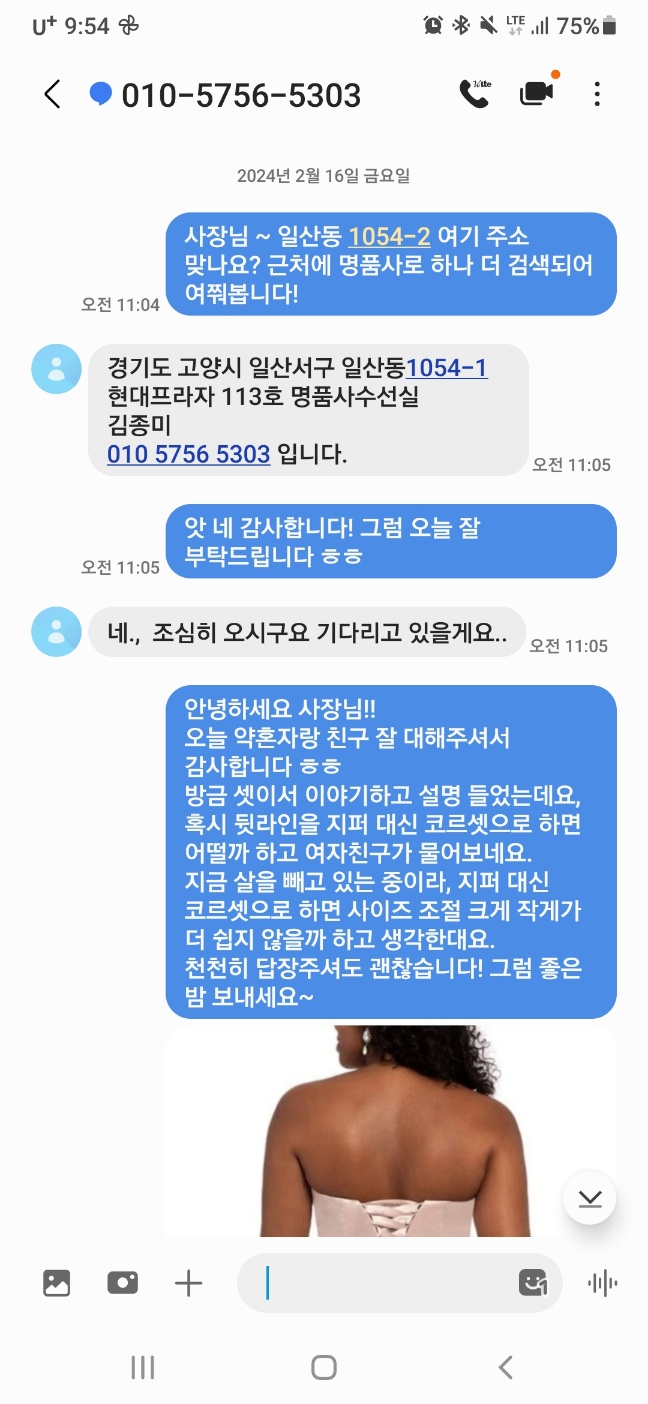Open the corset dress photo attachment
648x1404 pixels.
pos(390,1130)
